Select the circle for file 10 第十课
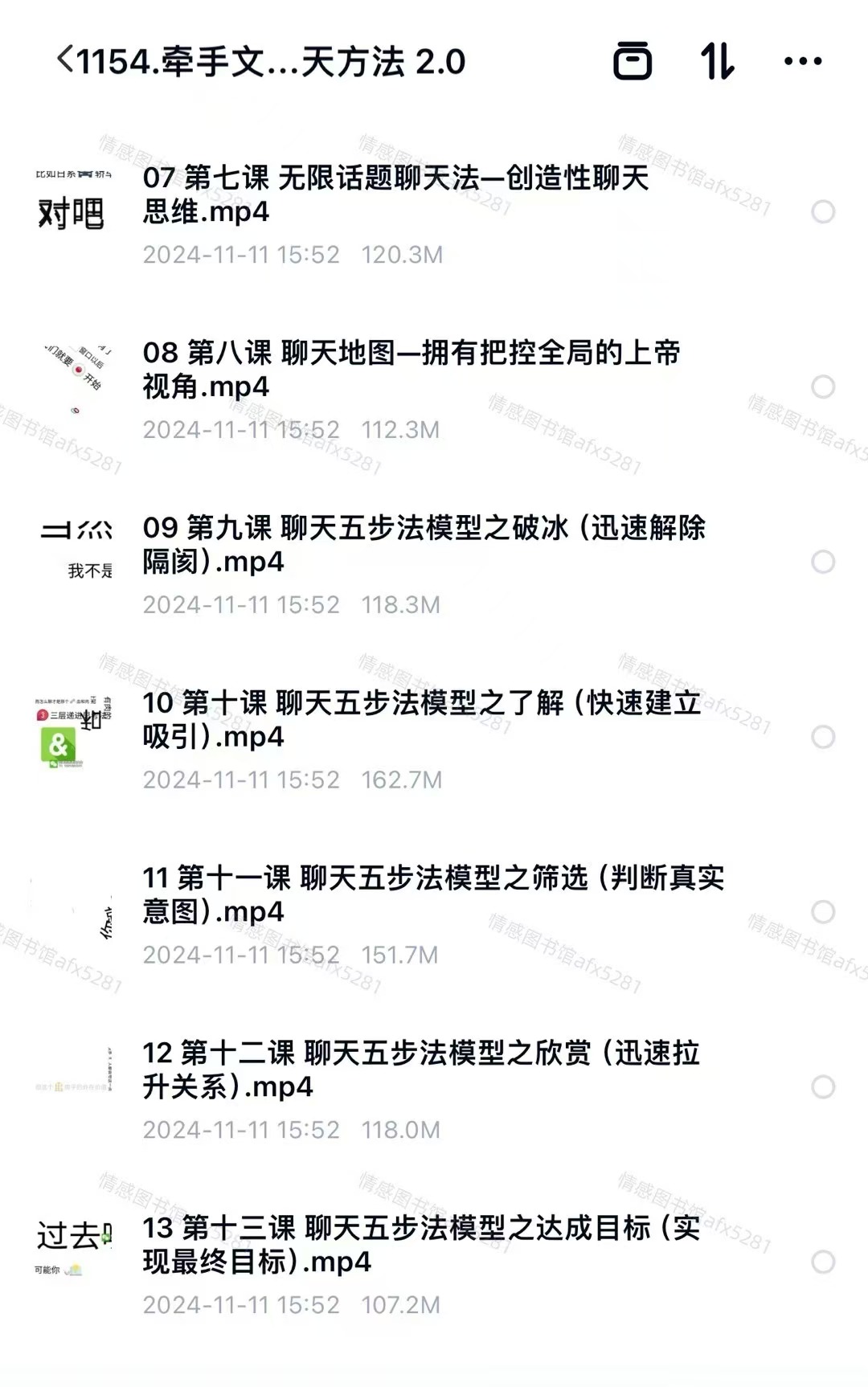Image resolution: width=868 pixels, height=1387 pixels. [822, 738]
